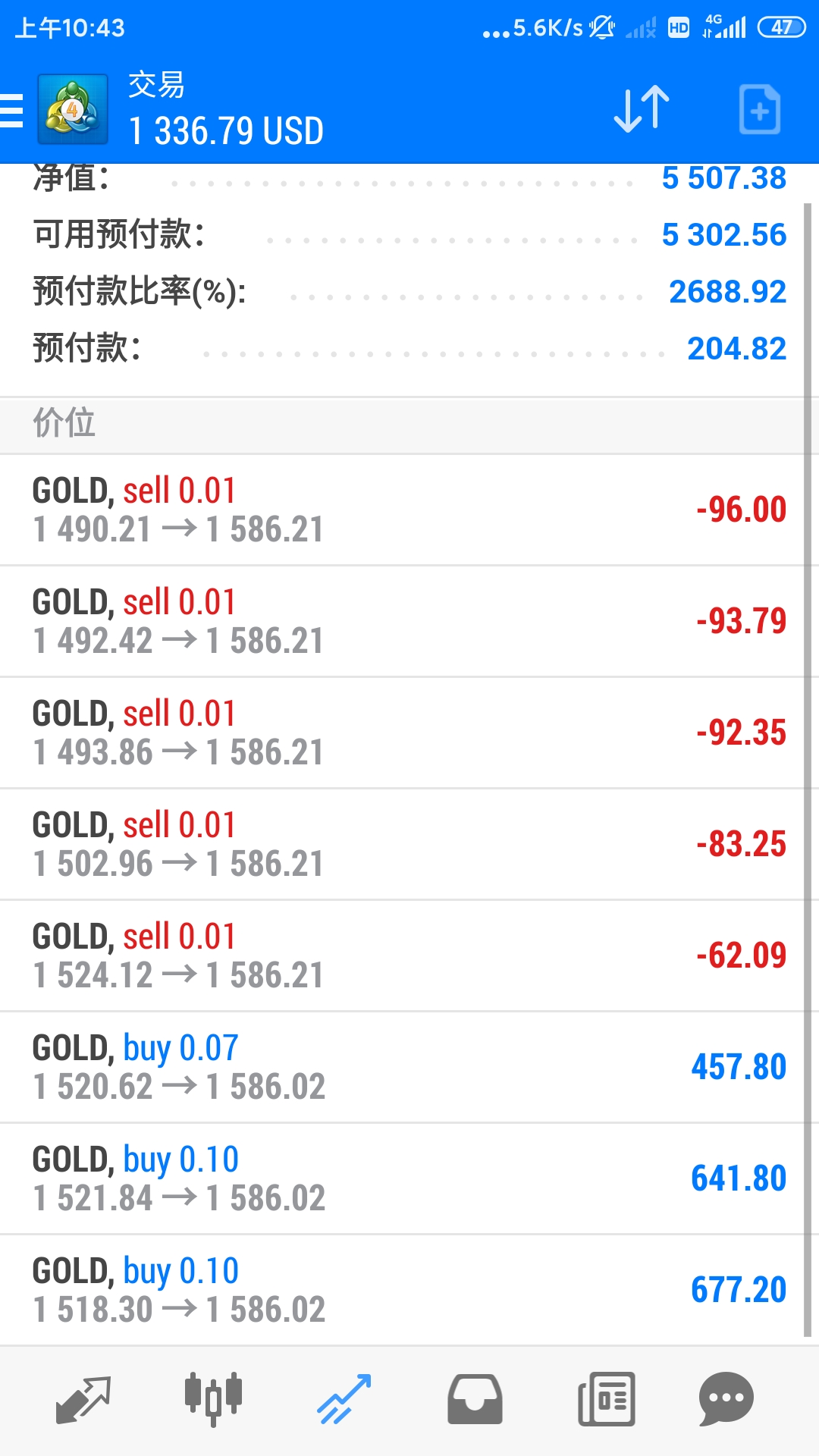Go to the news tab
Screen dimensions: 819x1456
606,1400
